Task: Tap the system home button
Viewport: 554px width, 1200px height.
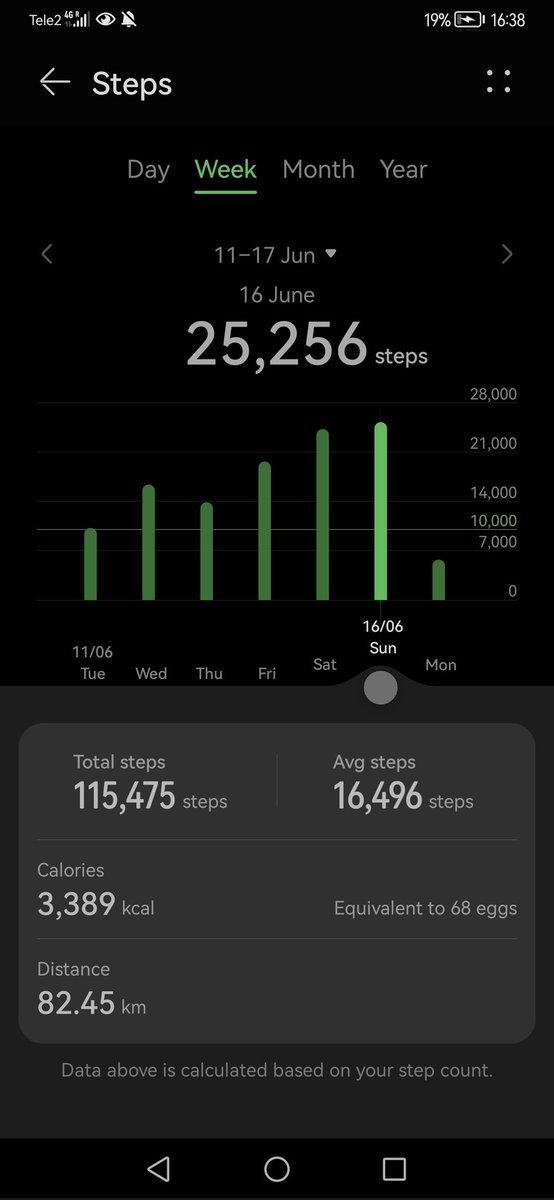Action: coord(277,1169)
